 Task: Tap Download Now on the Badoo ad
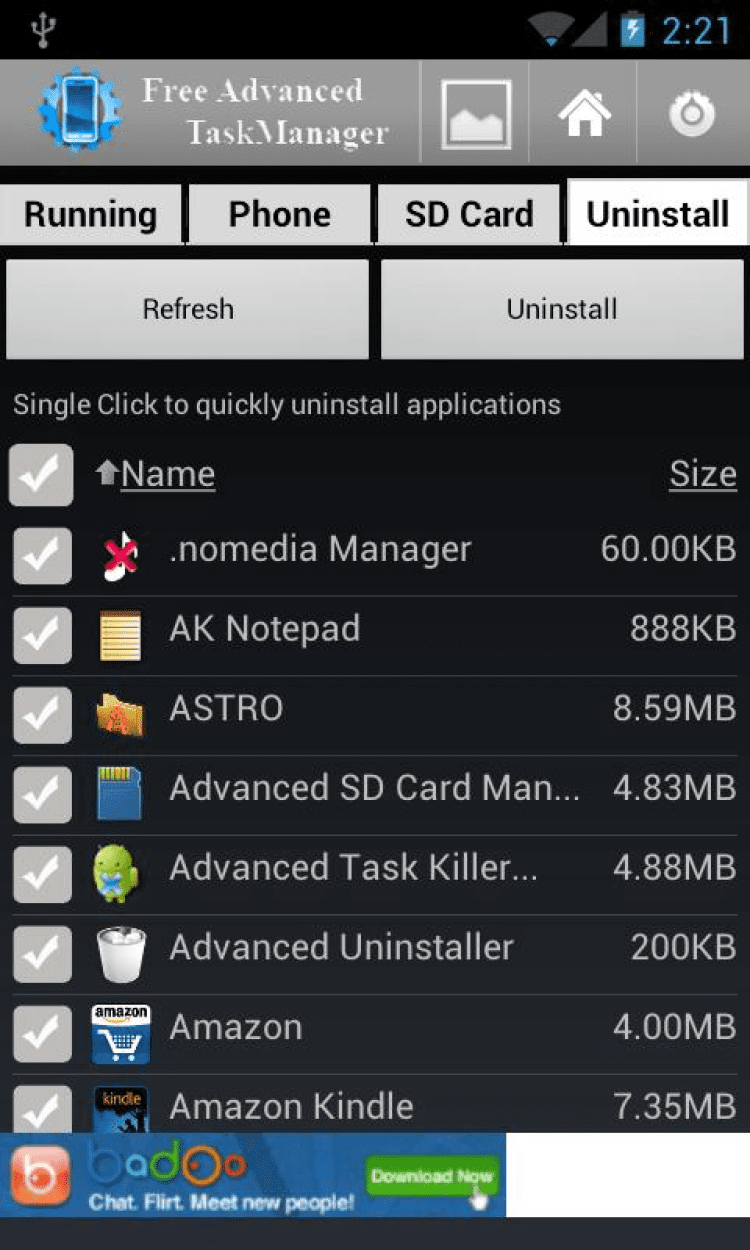pos(431,1176)
